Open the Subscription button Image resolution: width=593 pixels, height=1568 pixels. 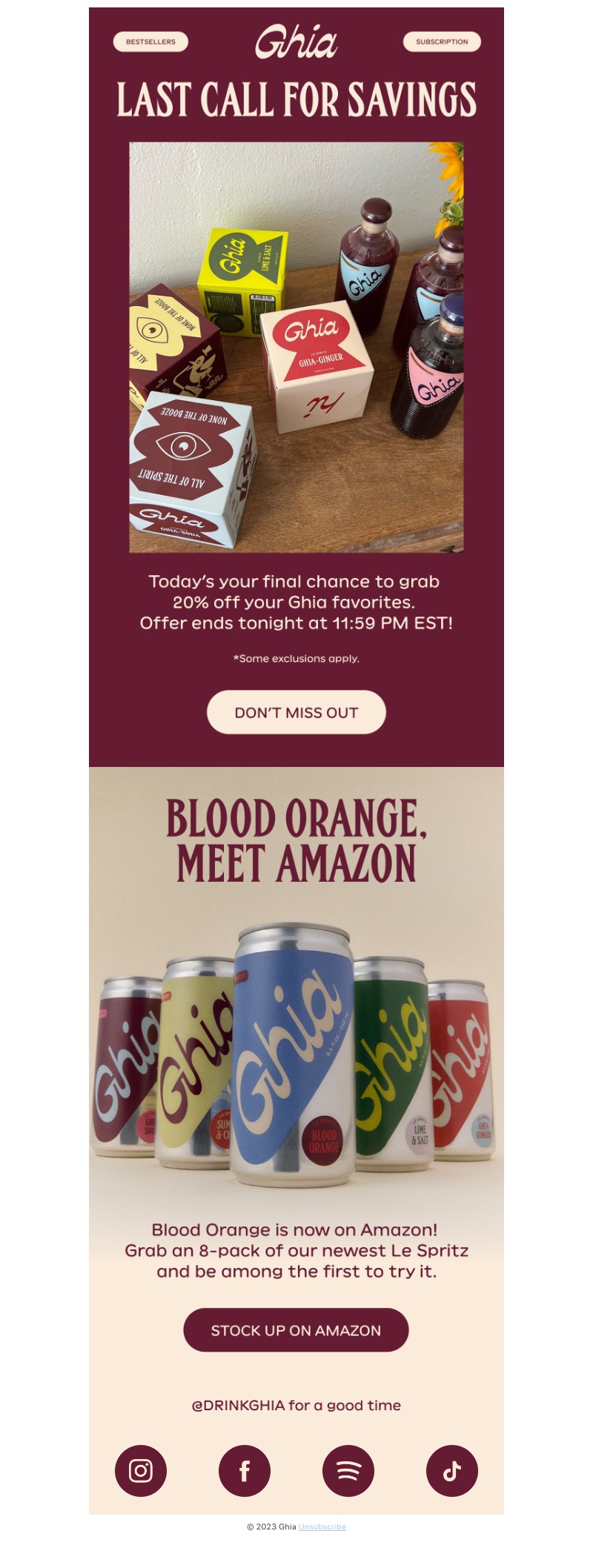442,41
